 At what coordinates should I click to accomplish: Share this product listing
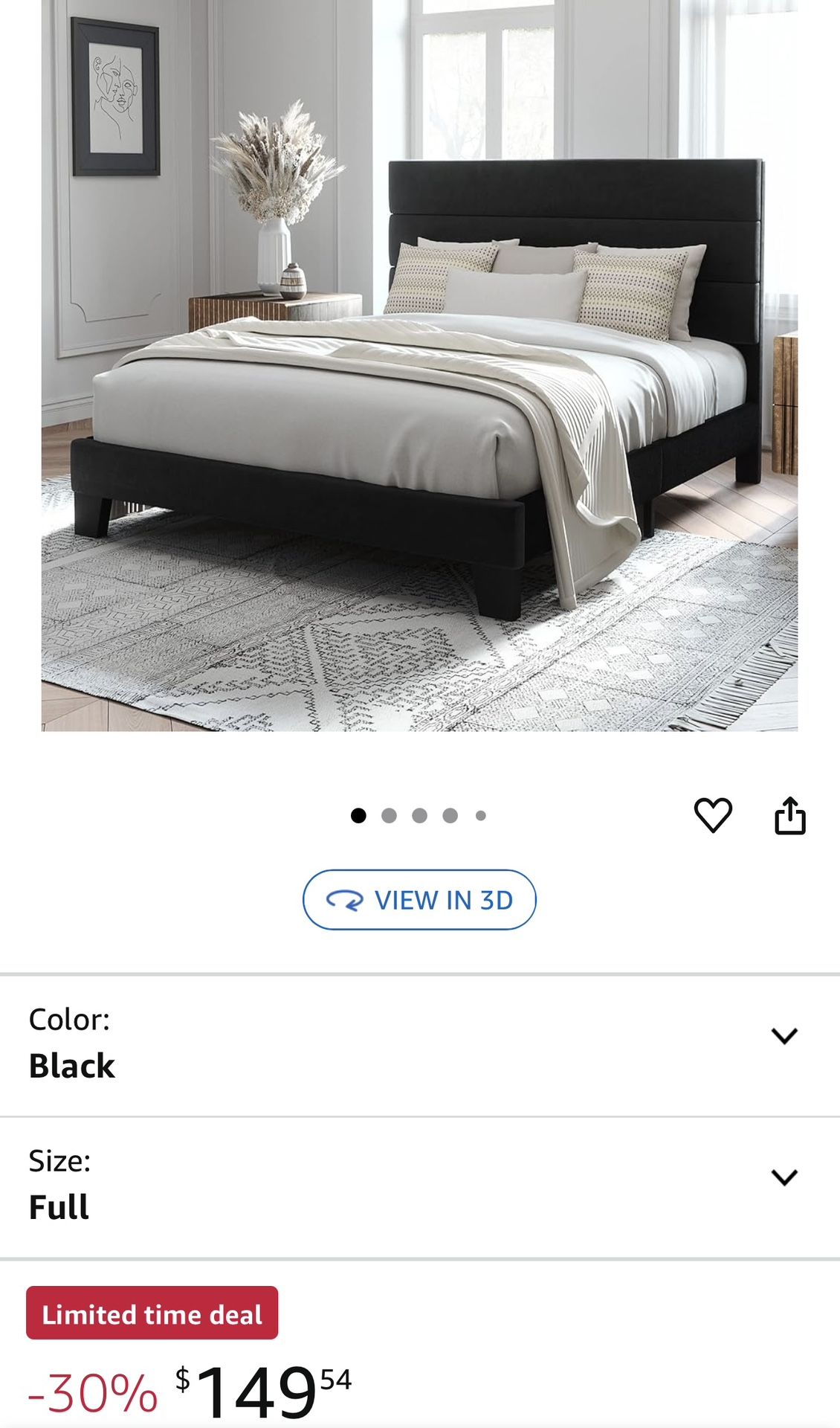pyautogui.click(x=790, y=815)
